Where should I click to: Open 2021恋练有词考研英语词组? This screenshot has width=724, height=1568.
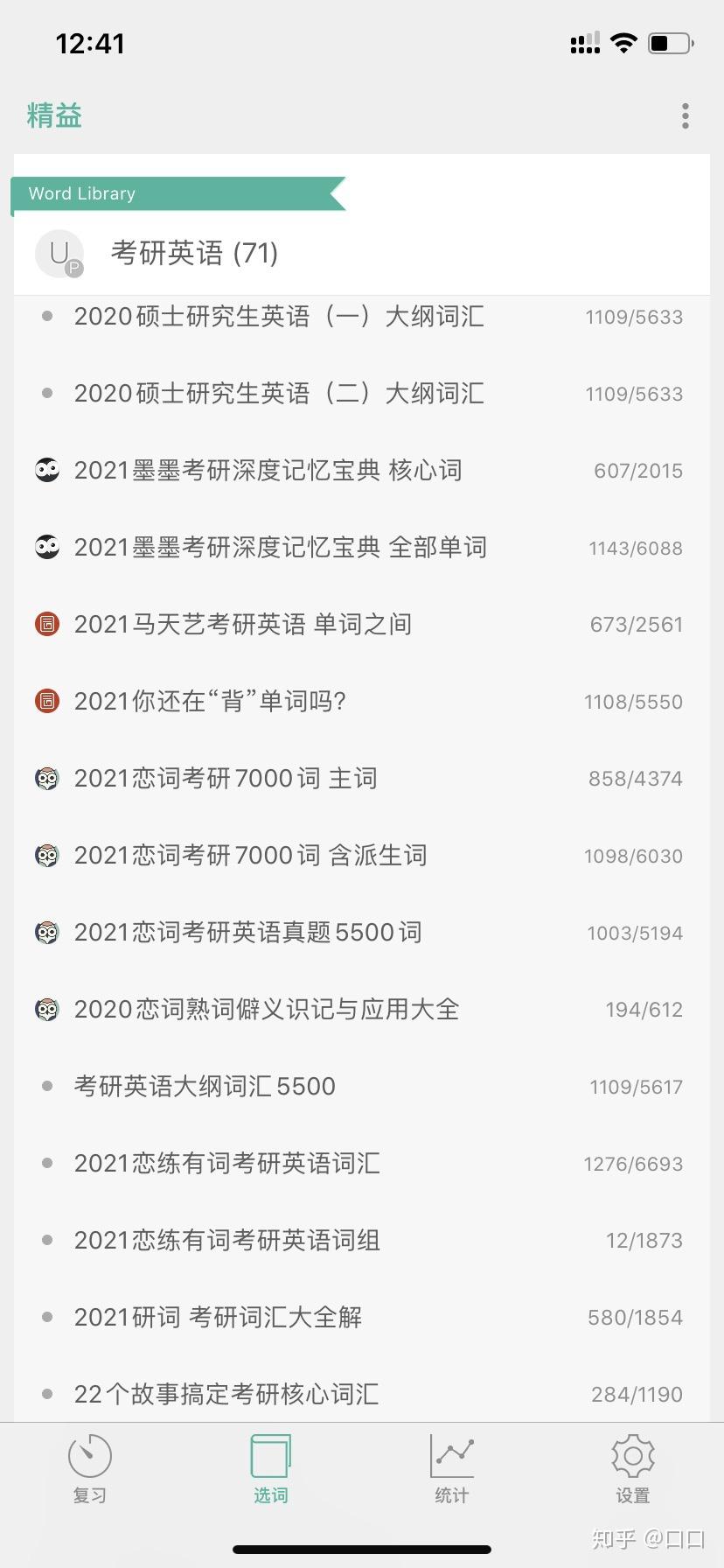[x=226, y=1241]
